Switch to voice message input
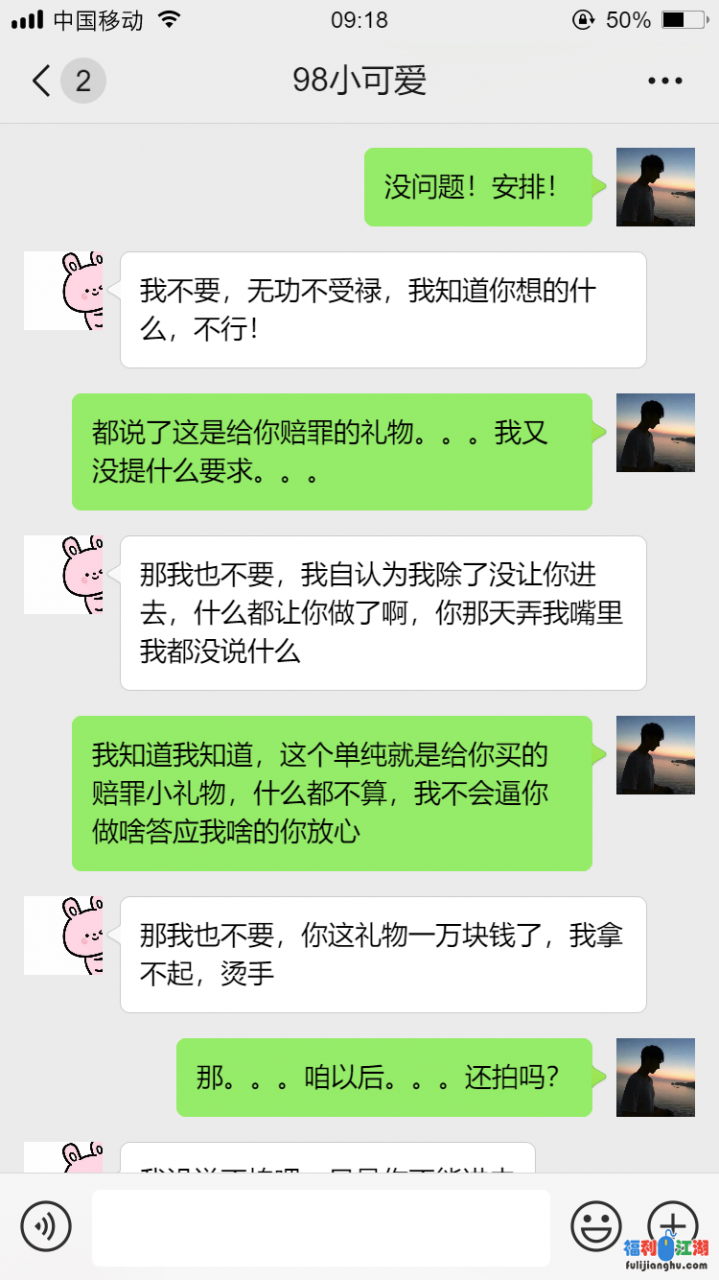Viewport: 719px width, 1280px height. click(46, 1226)
